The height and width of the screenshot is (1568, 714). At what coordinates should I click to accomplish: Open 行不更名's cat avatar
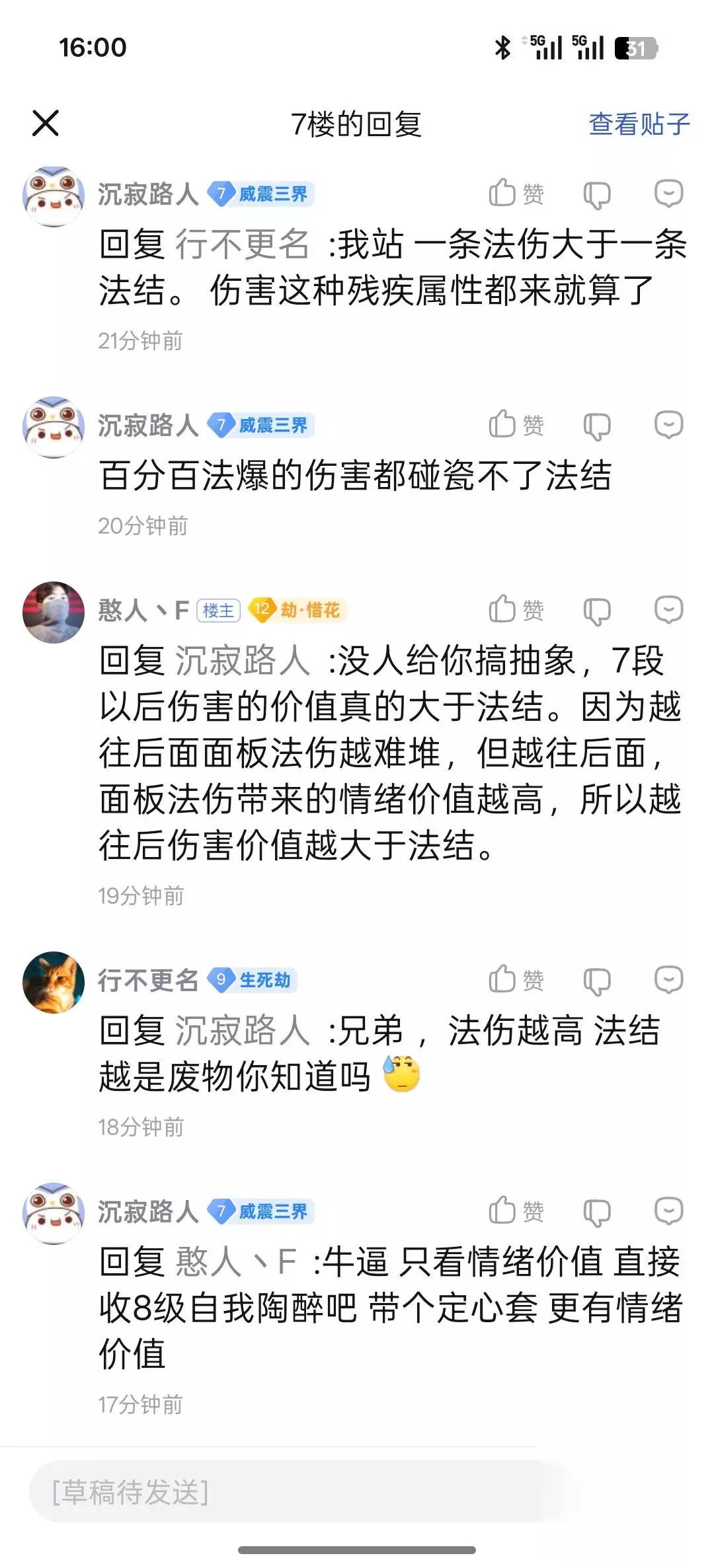[x=54, y=982]
